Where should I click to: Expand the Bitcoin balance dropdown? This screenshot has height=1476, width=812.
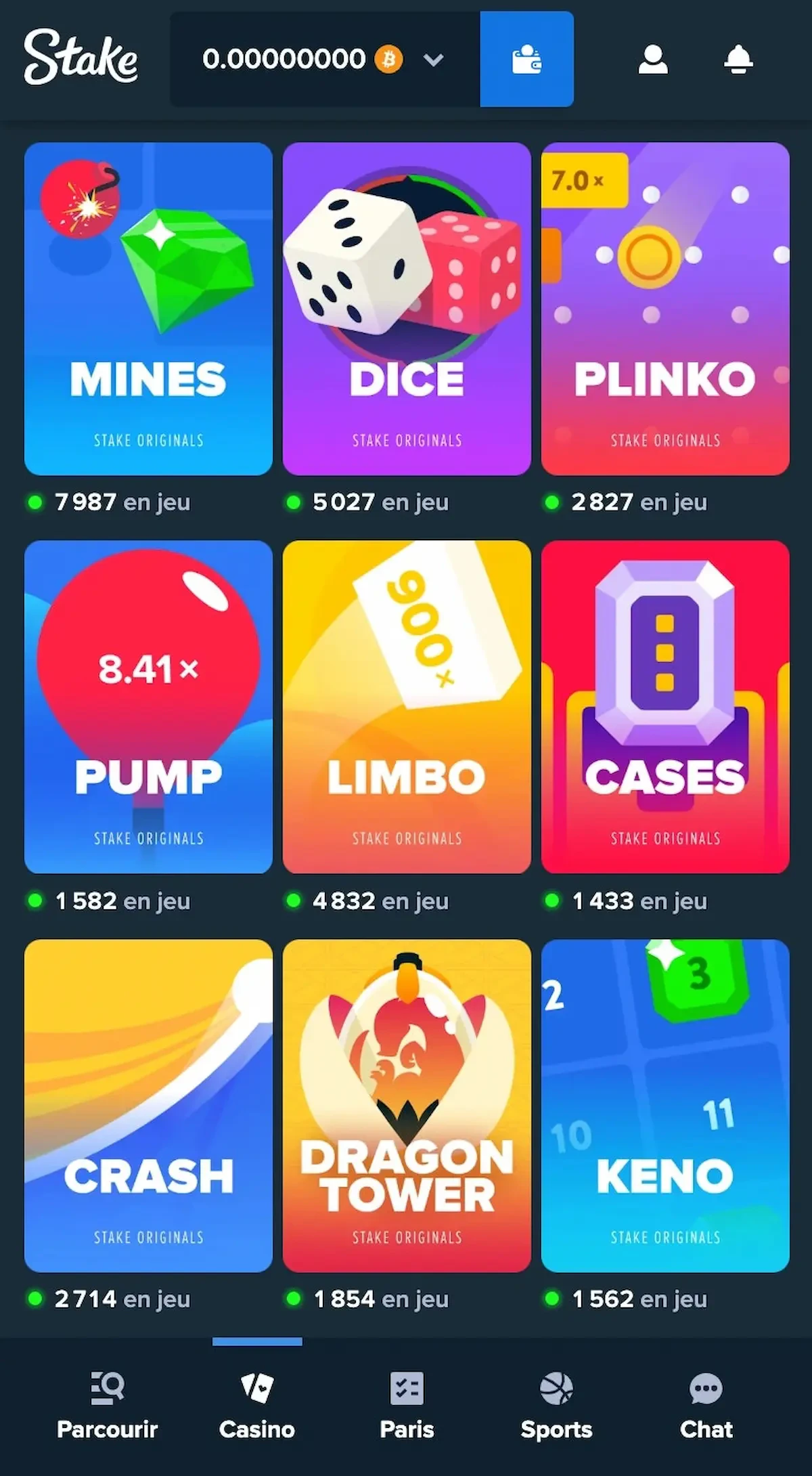[x=433, y=60]
